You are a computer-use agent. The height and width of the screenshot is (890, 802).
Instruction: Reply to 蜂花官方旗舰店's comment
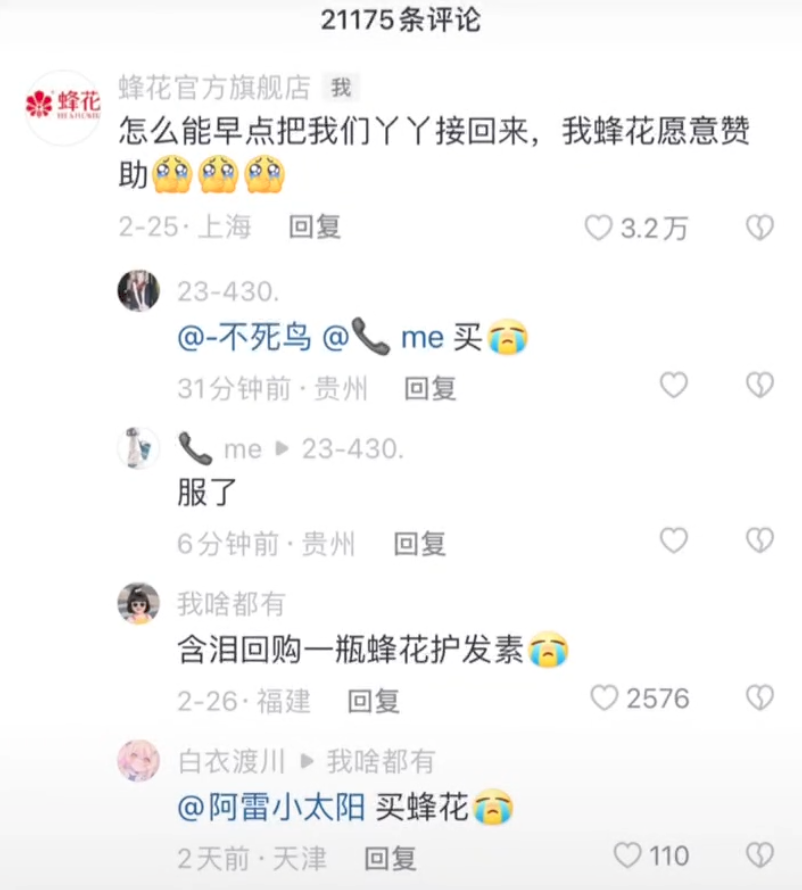[315, 228]
